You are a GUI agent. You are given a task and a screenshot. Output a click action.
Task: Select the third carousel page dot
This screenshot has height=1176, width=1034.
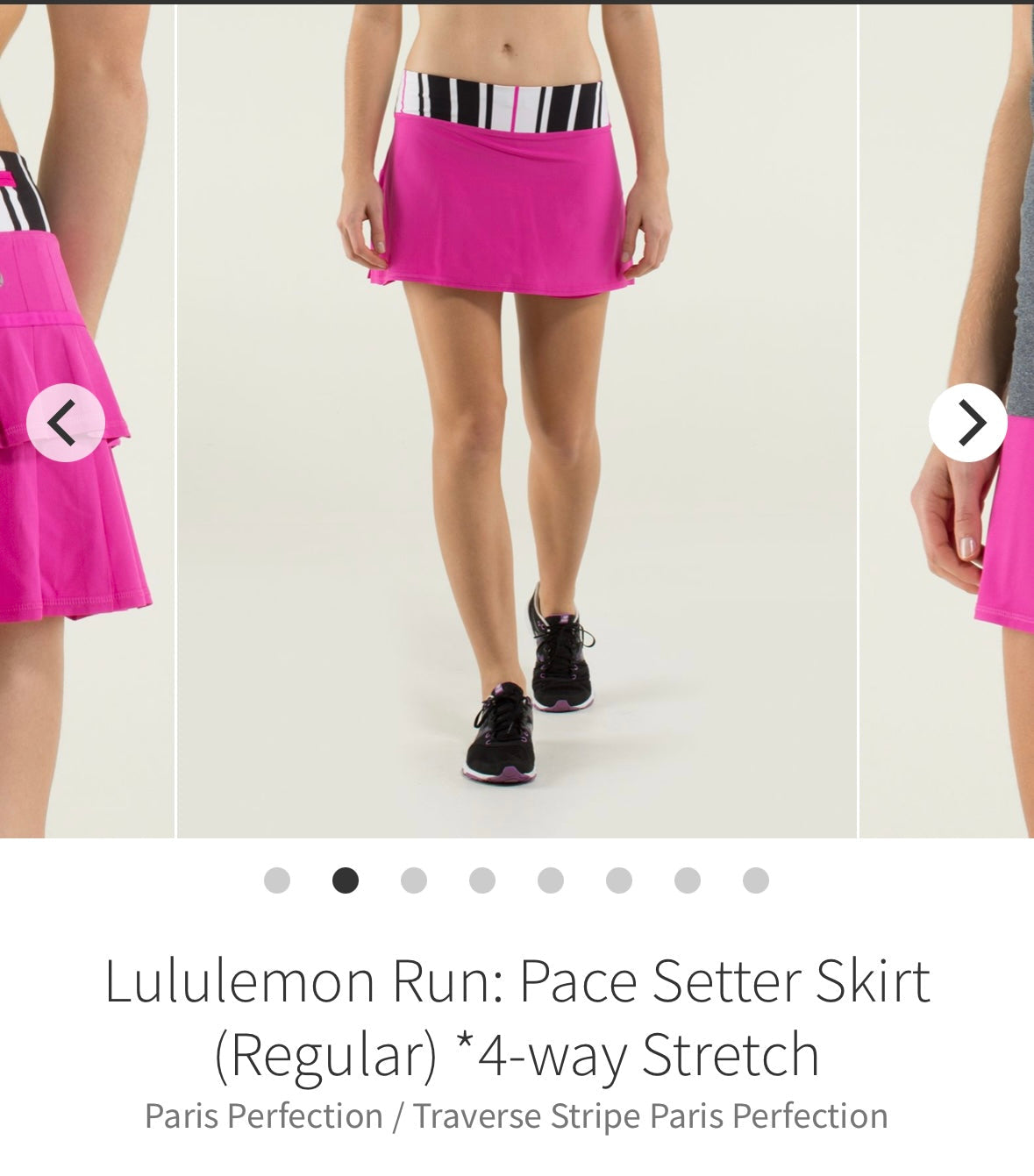414,880
